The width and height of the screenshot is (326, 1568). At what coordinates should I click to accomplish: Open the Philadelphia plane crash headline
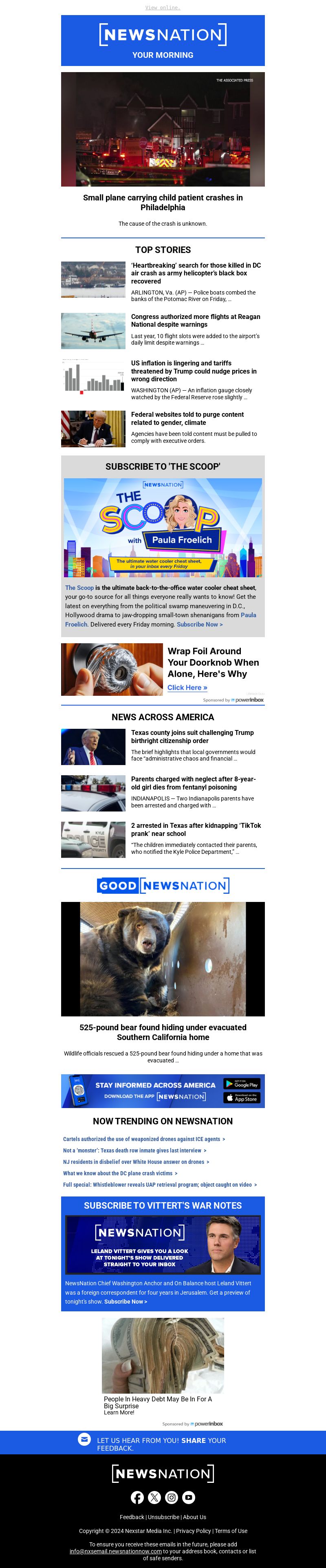coord(163,202)
